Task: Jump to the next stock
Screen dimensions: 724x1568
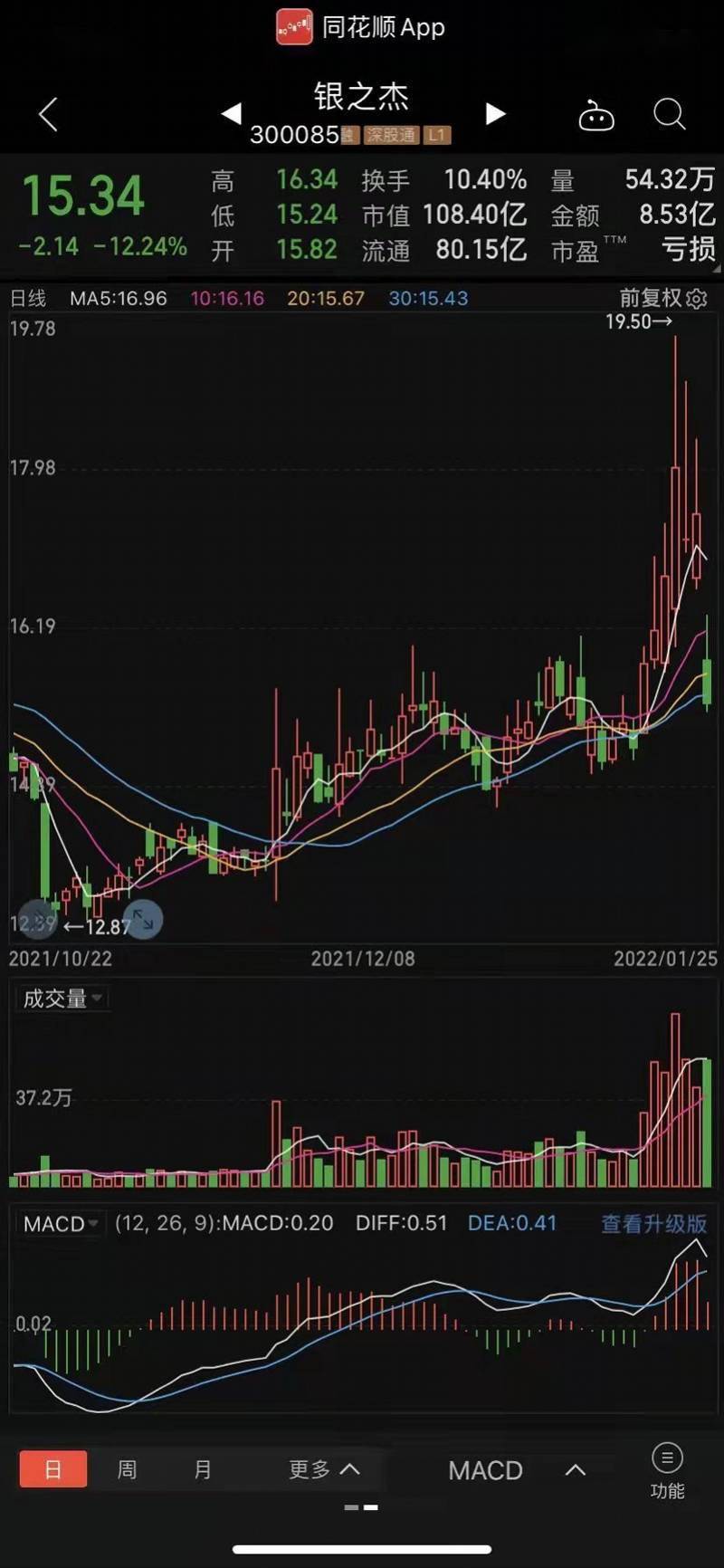Action: [x=495, y=114]
